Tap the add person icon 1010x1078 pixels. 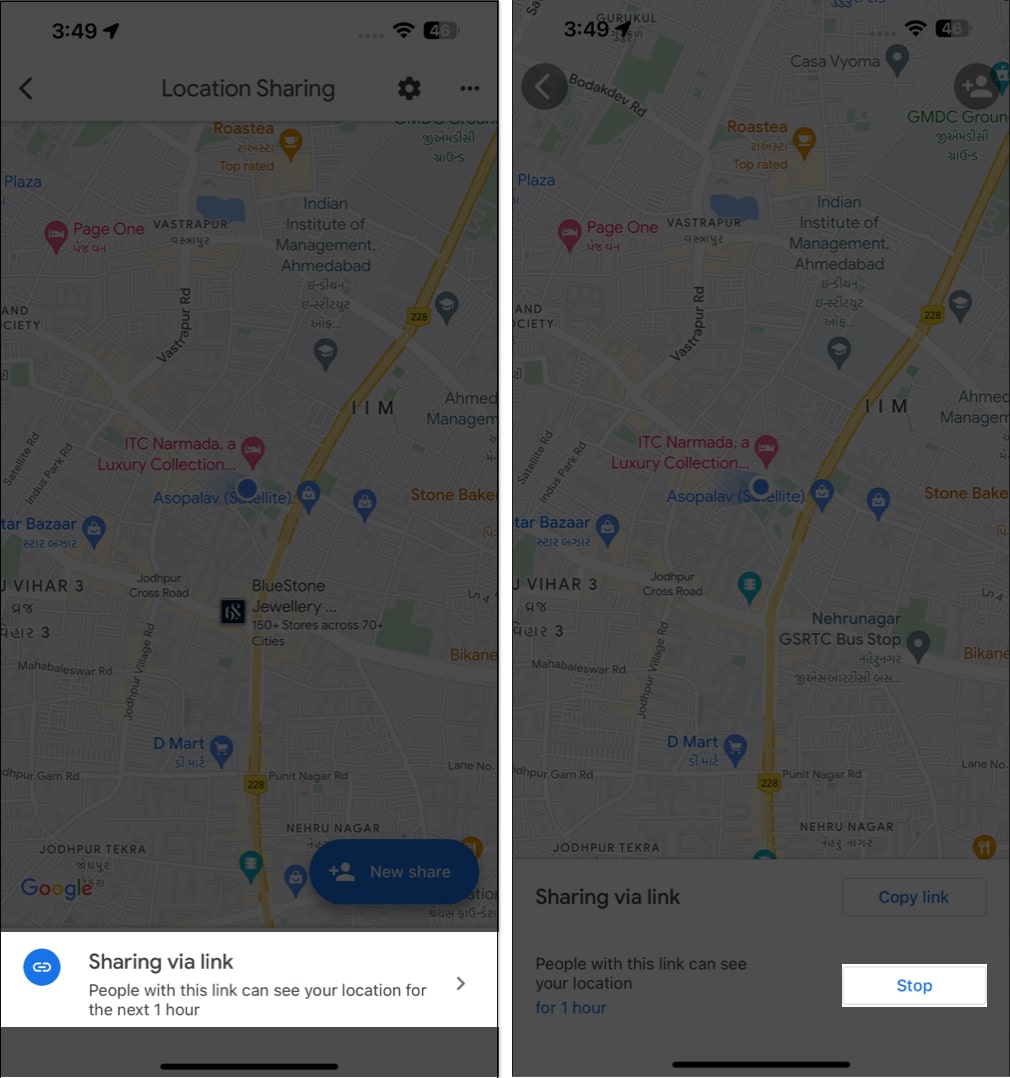click(x=977, y=87)
